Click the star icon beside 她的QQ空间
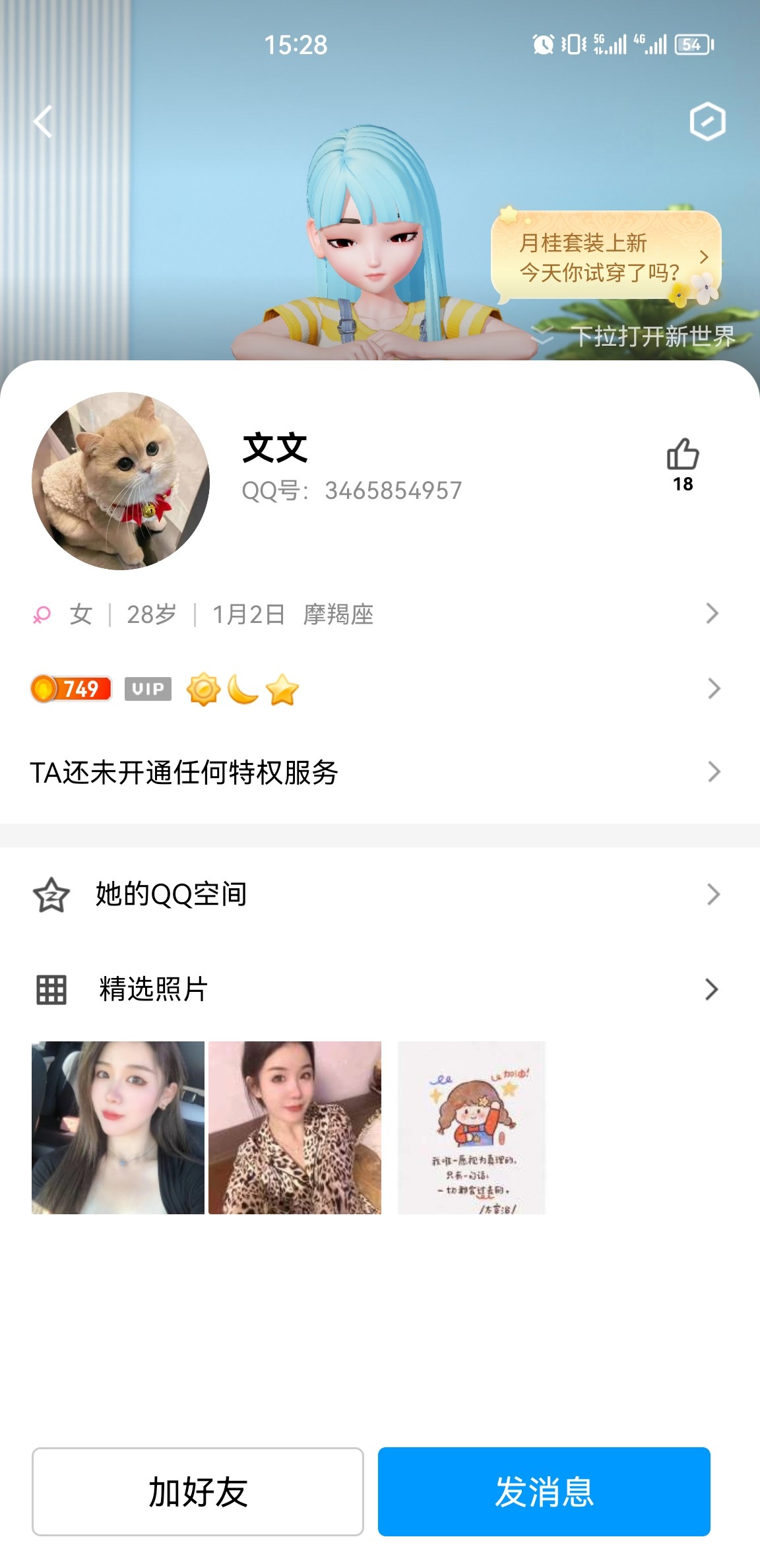The height and width of the screenshot is (1568, 760). [49, 894]
